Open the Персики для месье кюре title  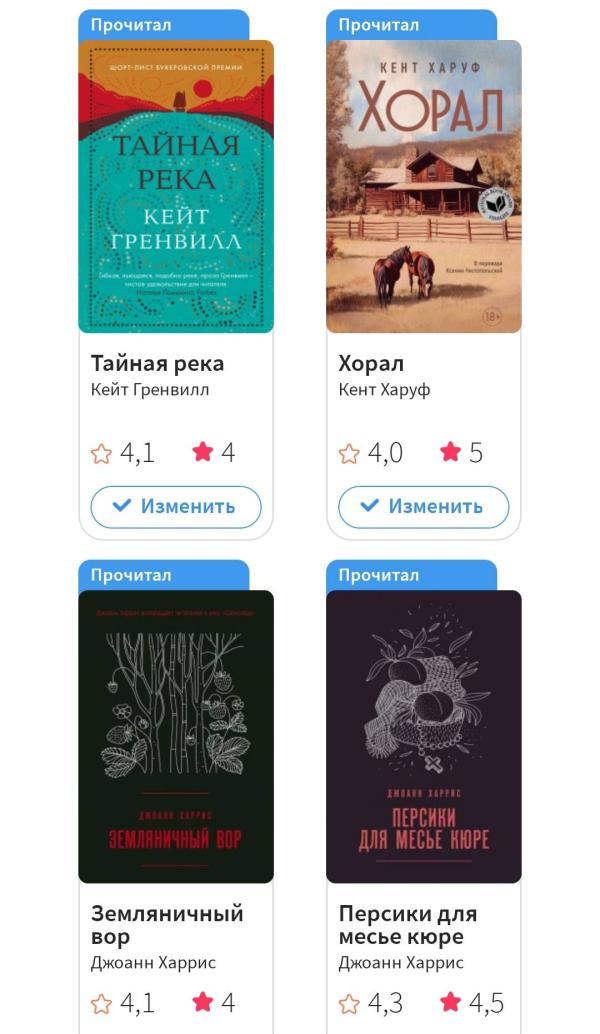click(407, 925)
